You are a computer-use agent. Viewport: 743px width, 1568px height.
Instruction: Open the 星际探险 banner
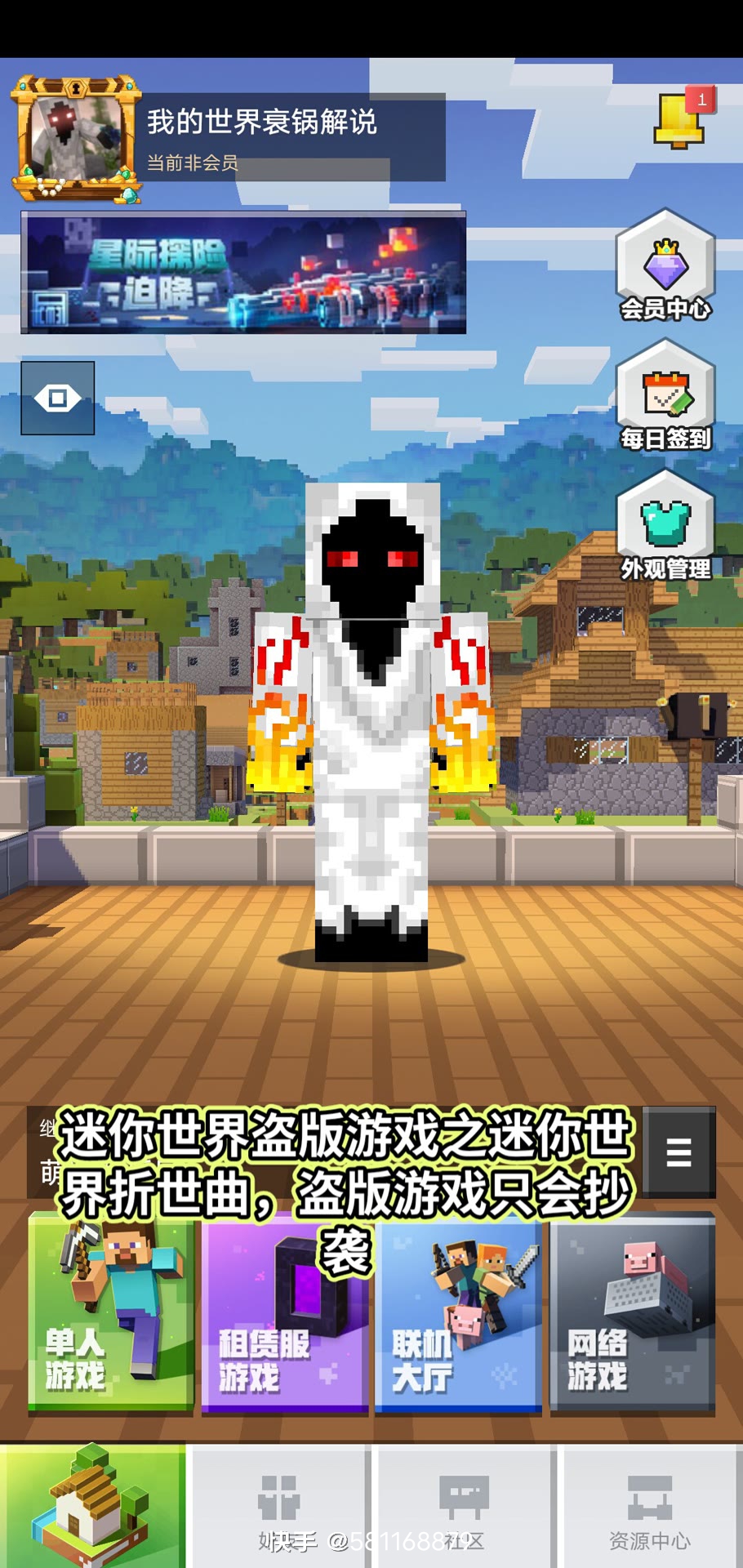(243, 273)
